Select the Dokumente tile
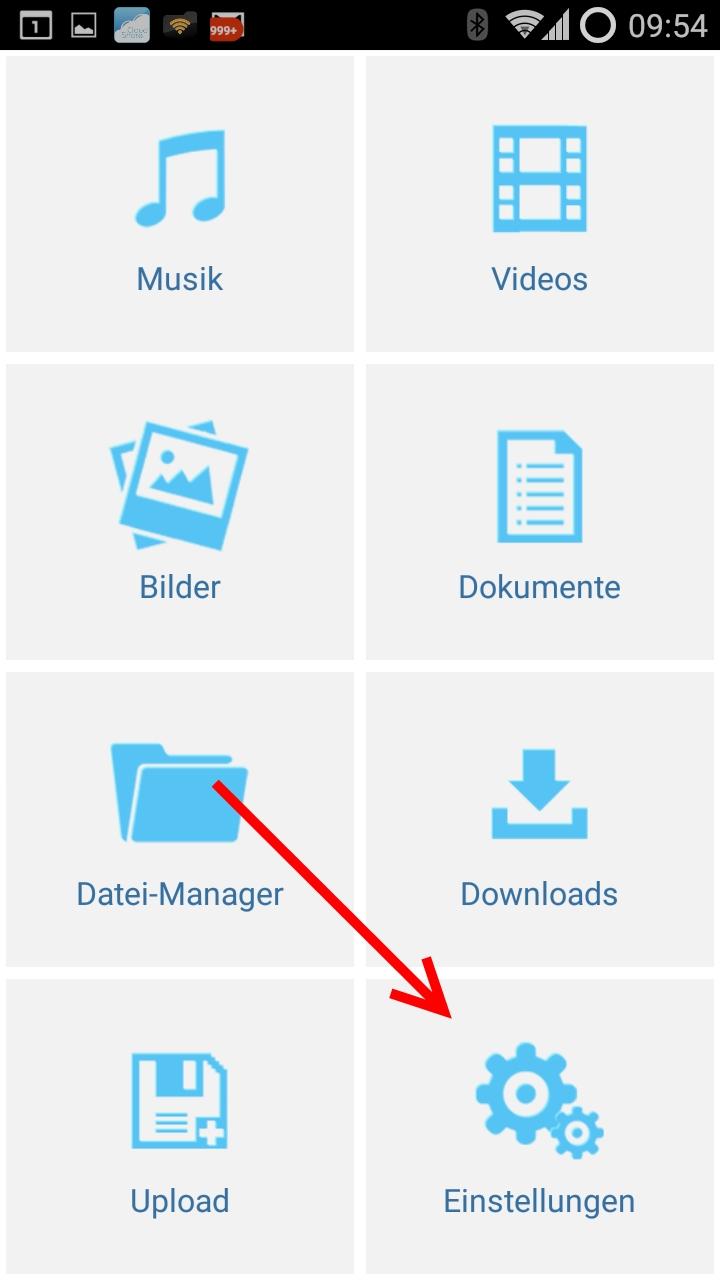 [540, 512]
